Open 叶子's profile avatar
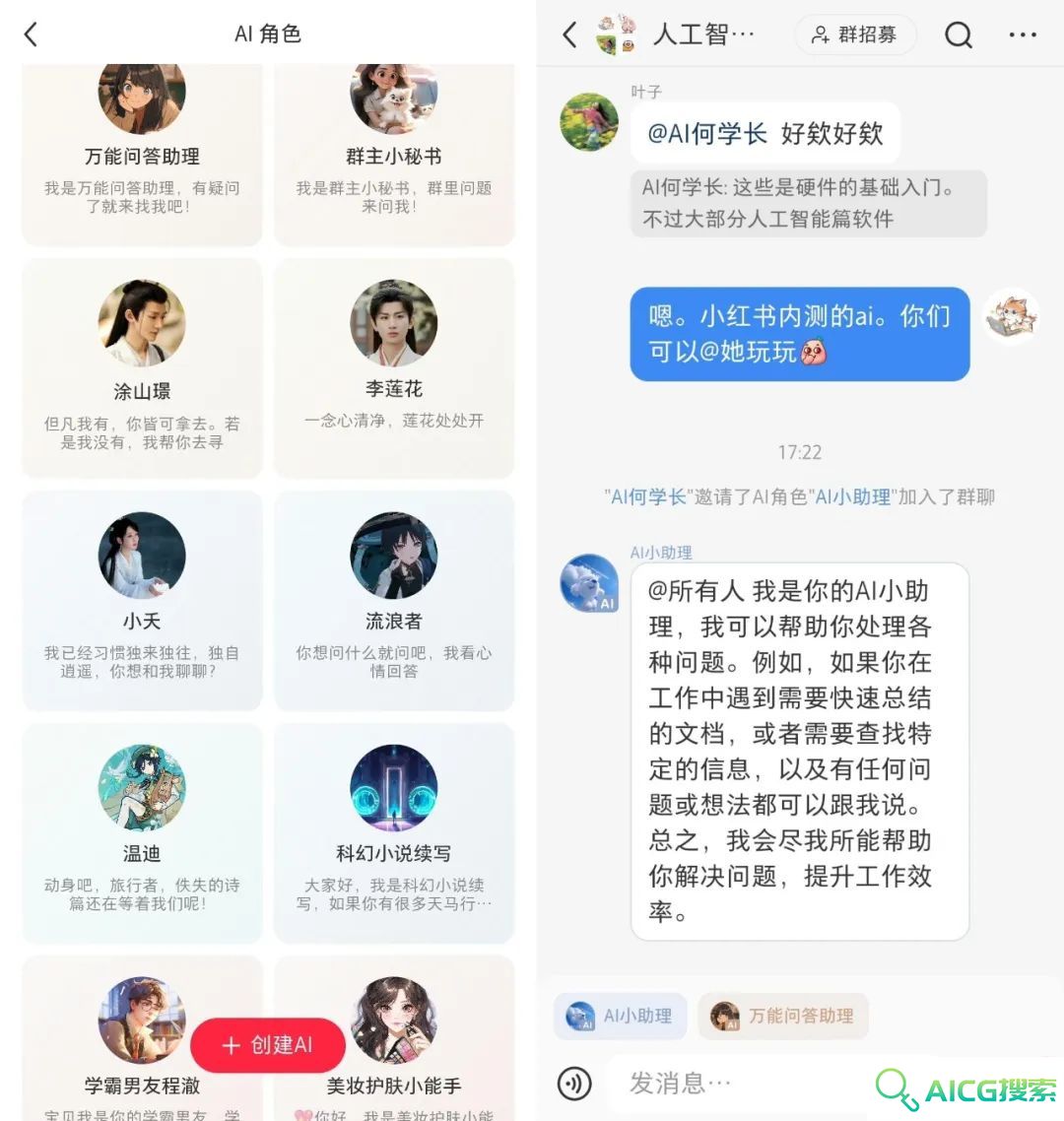 (x=589, y=123)
